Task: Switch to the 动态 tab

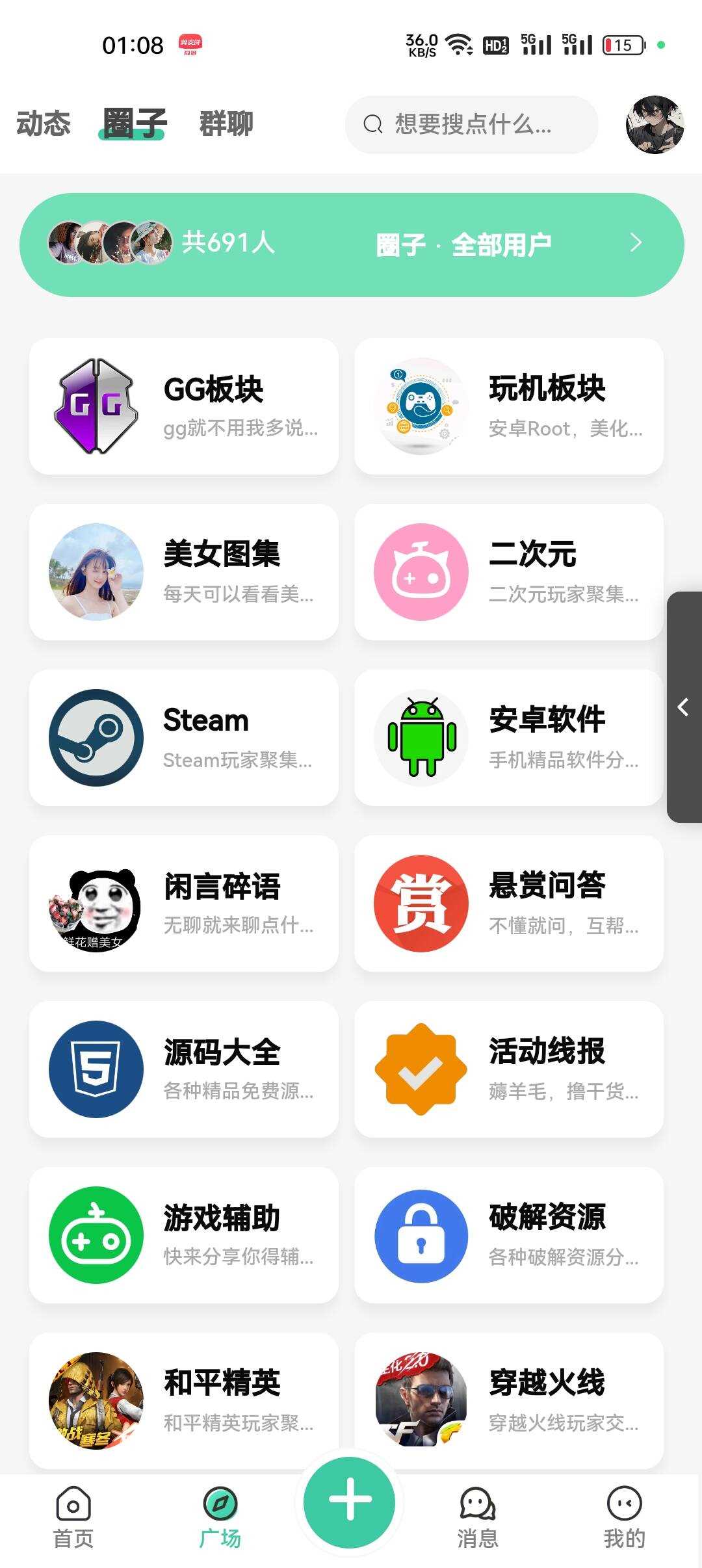Action: click(44, 124)
